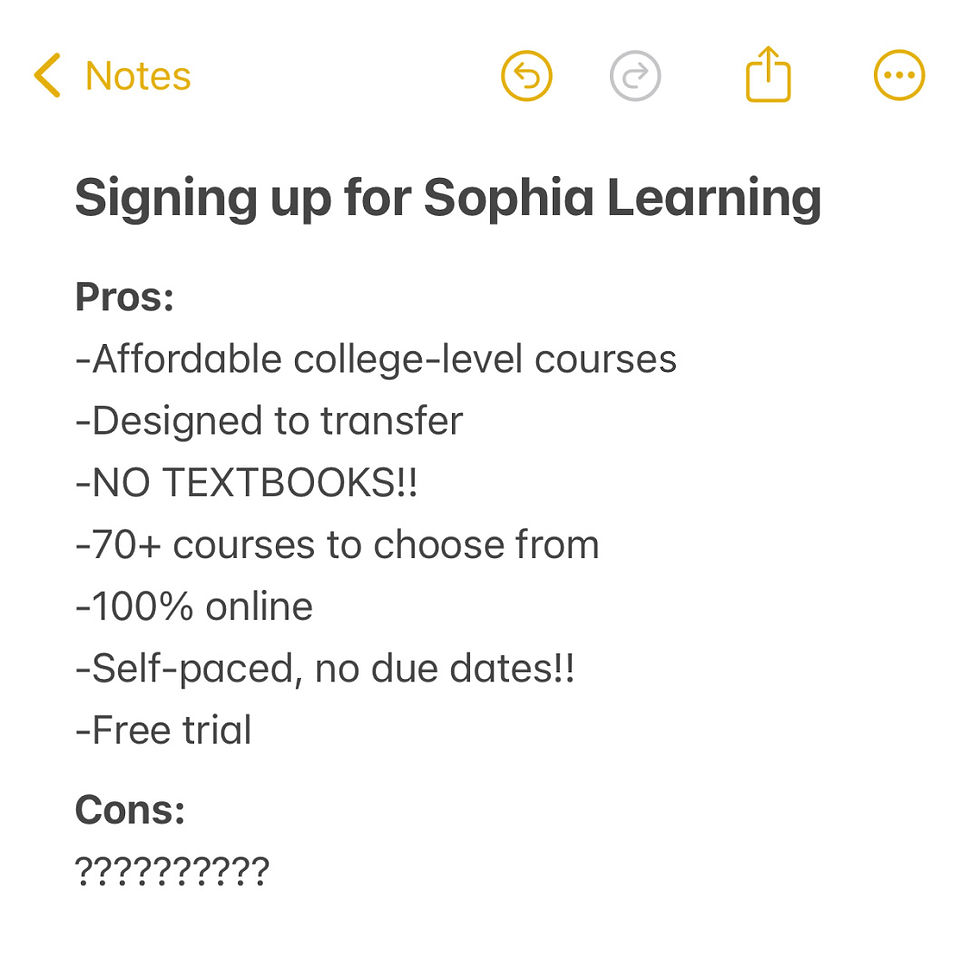Image resolution: width=980 pixels, height=980 pixels.
Task: Go back to the Notes list
Action: 111,76
